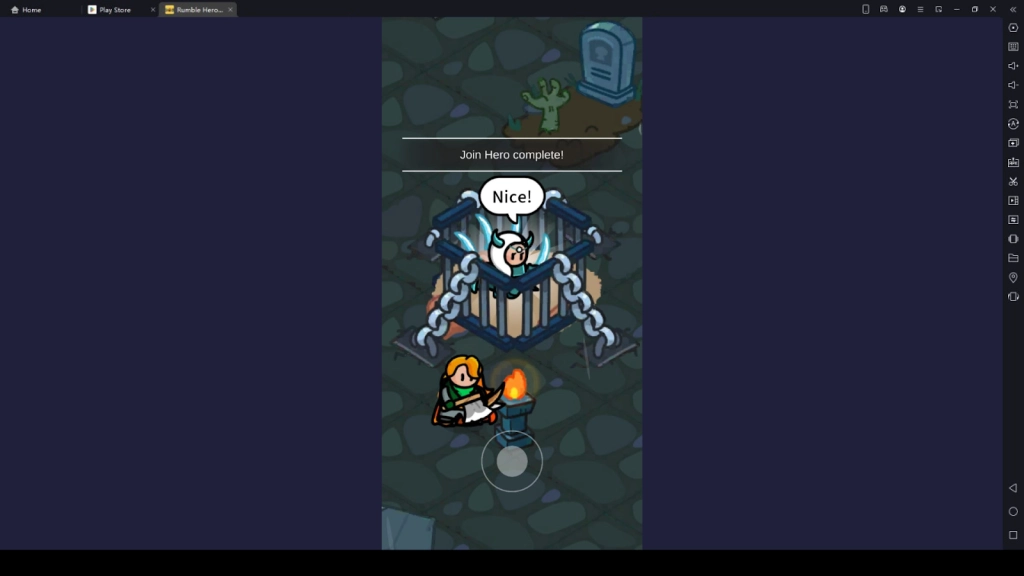Open the screenshot scissors tool
1024x576 pixels.
pyautogui.click(x=1013, y=181)
